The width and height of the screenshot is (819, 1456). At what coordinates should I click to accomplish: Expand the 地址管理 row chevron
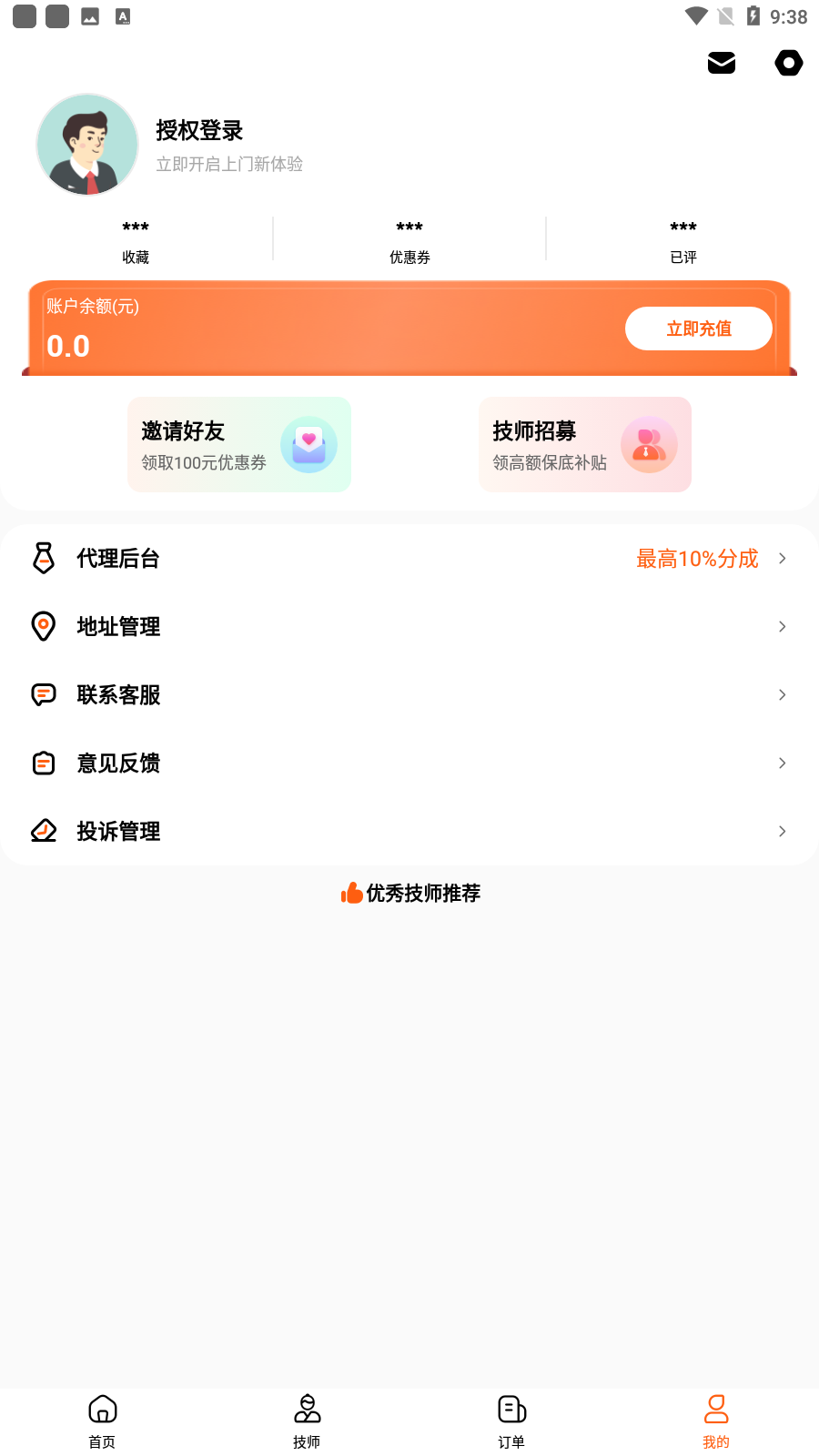tap(782, 626)
